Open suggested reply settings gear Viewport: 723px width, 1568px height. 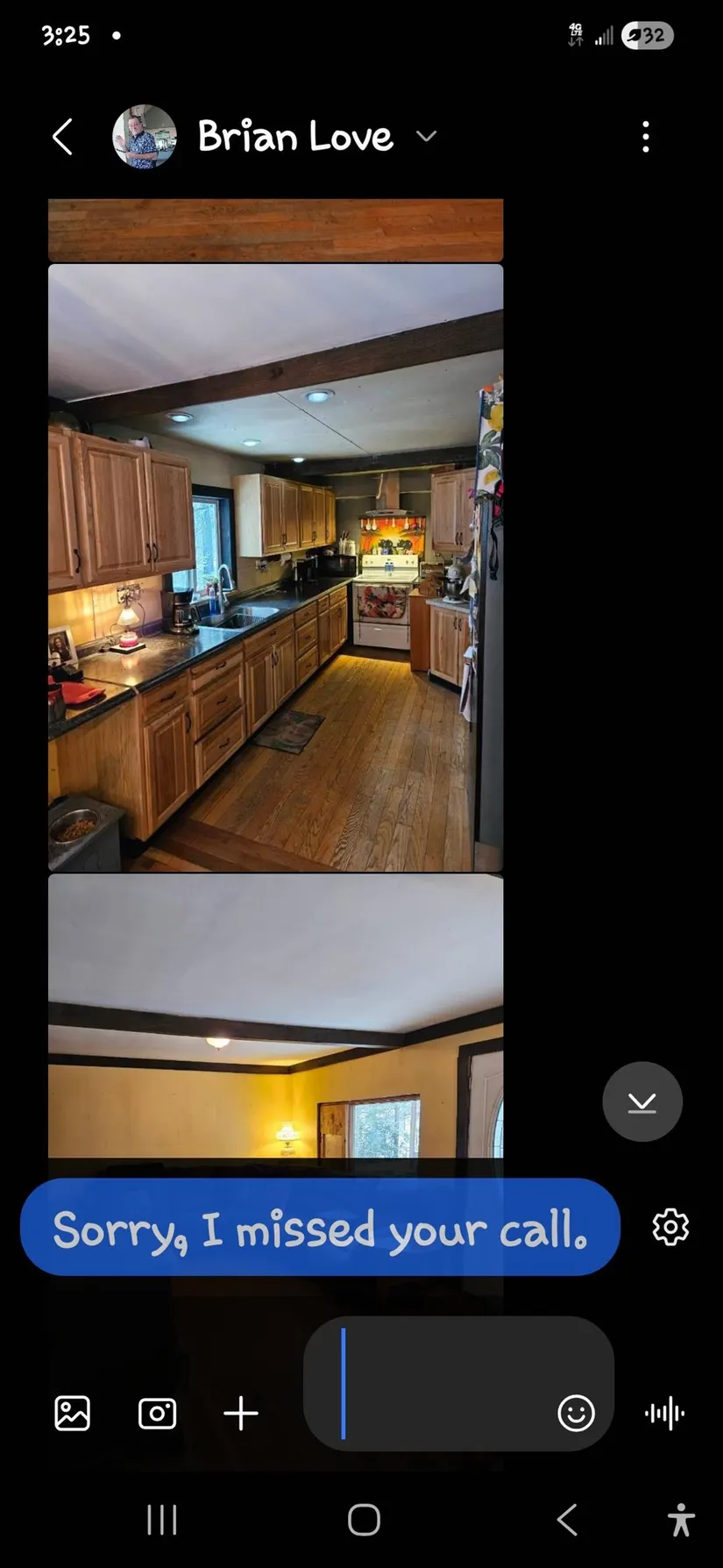[670, 1227]
